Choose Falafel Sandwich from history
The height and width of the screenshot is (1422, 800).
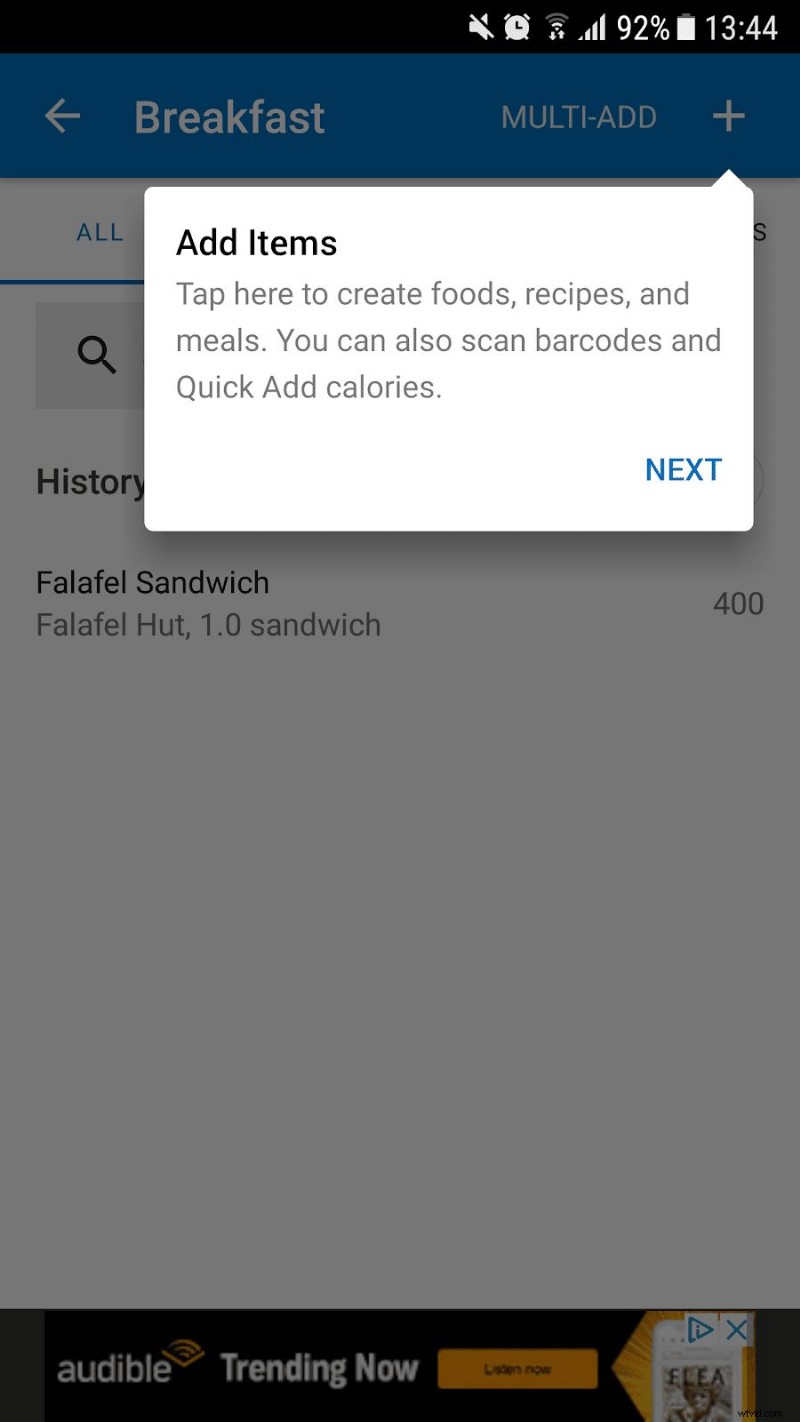point(400,603)
